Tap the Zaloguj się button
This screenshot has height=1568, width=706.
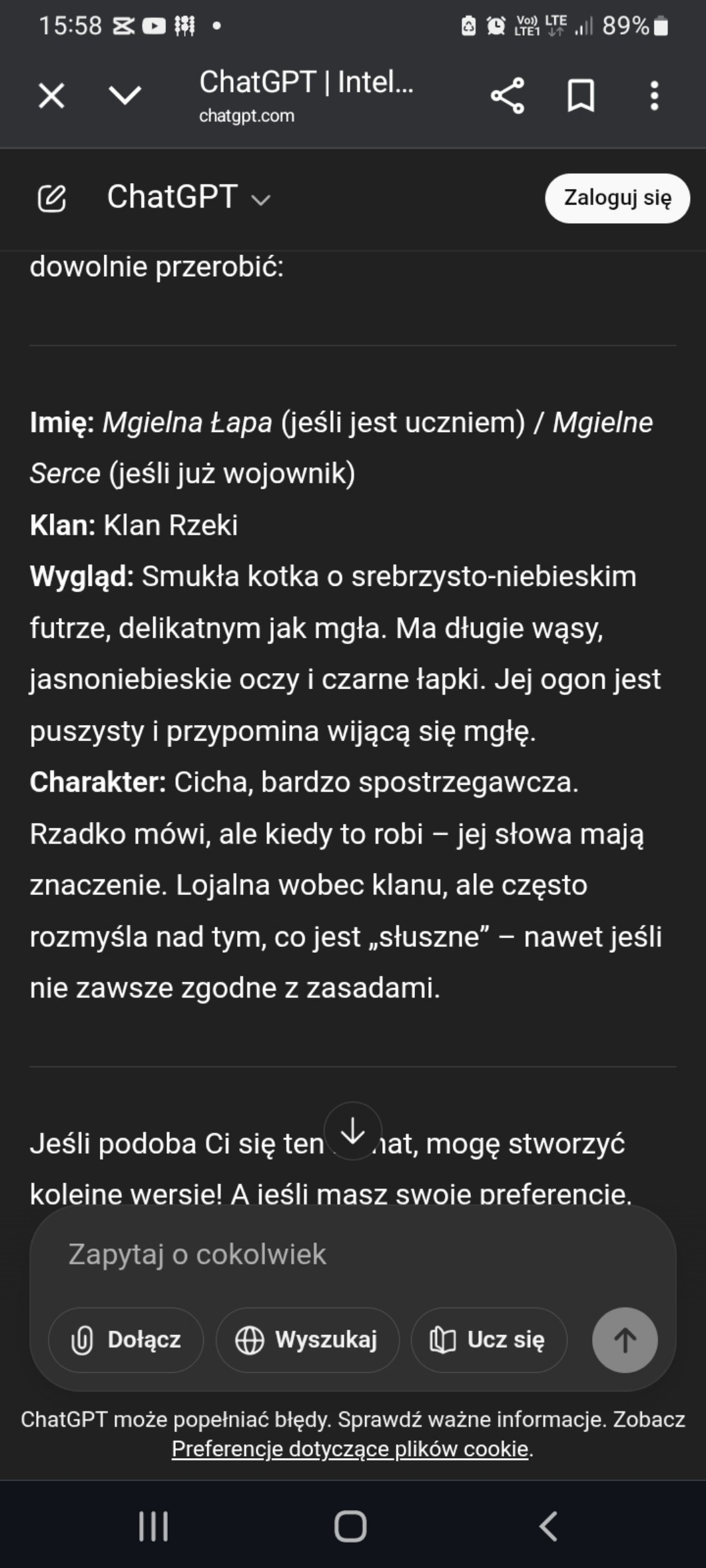(617, 198)
